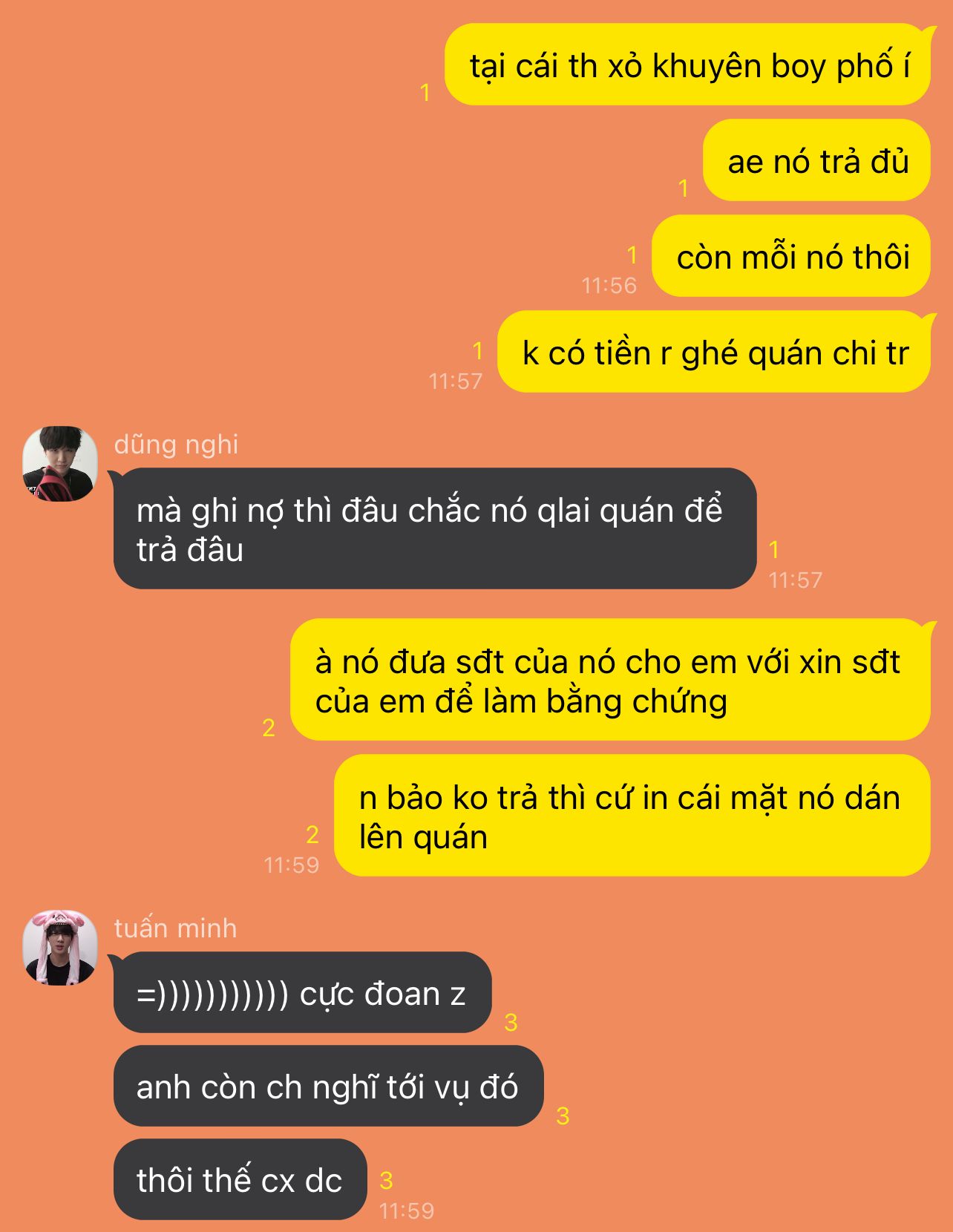Open tuấn minh's profile picture
The height and width of the screenshot is (1232, 953).
point(60,948)
